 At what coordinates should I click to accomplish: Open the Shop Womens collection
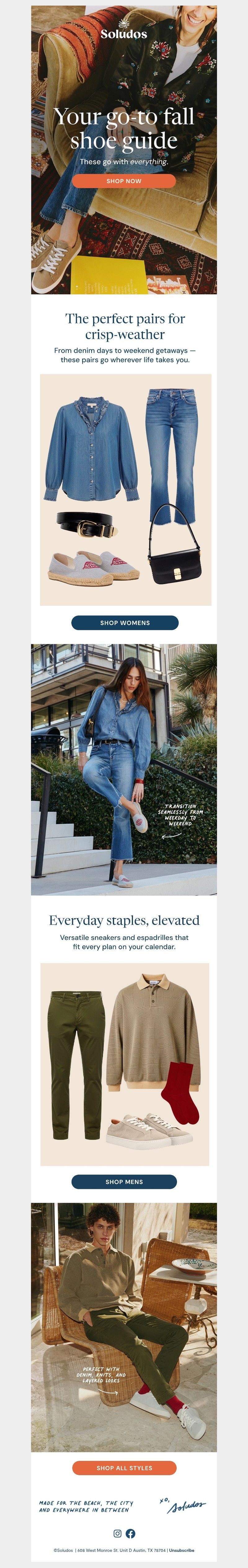125,623
